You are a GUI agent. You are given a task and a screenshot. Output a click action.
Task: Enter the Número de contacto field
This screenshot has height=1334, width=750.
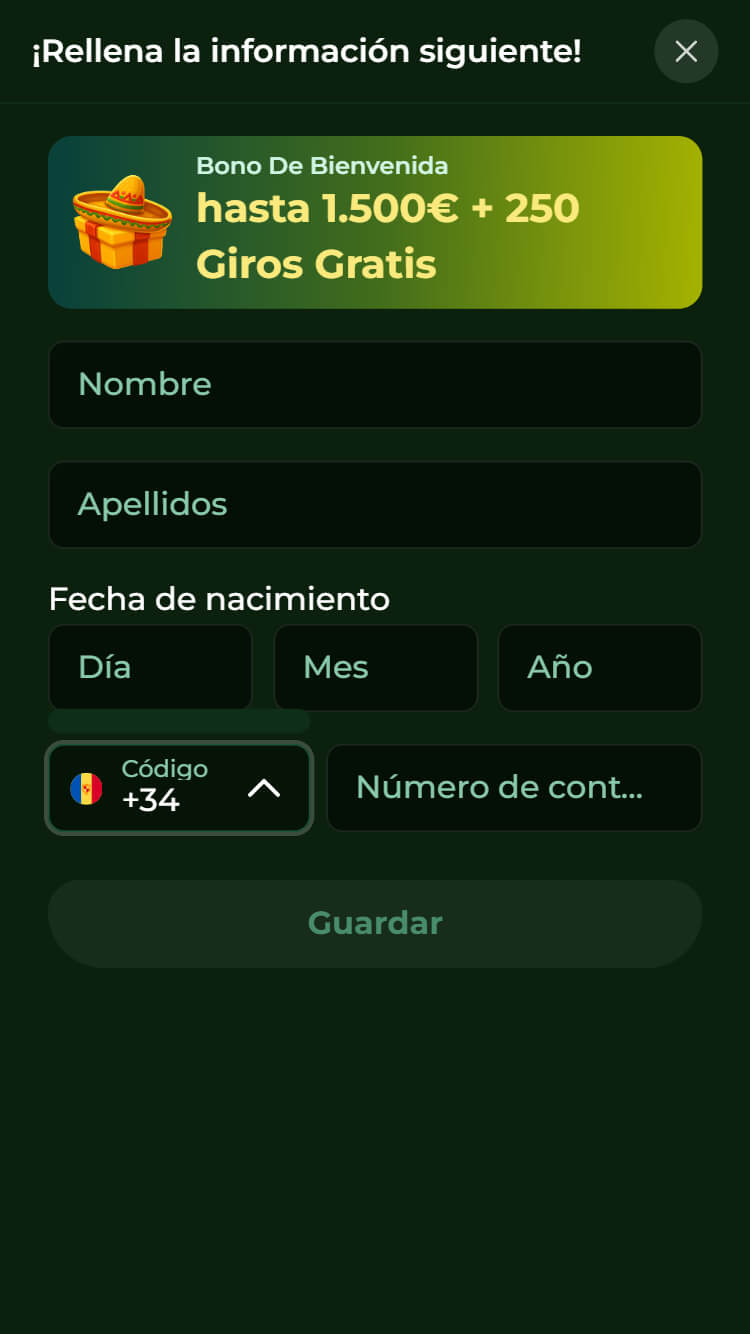click(x=514, y=788)
